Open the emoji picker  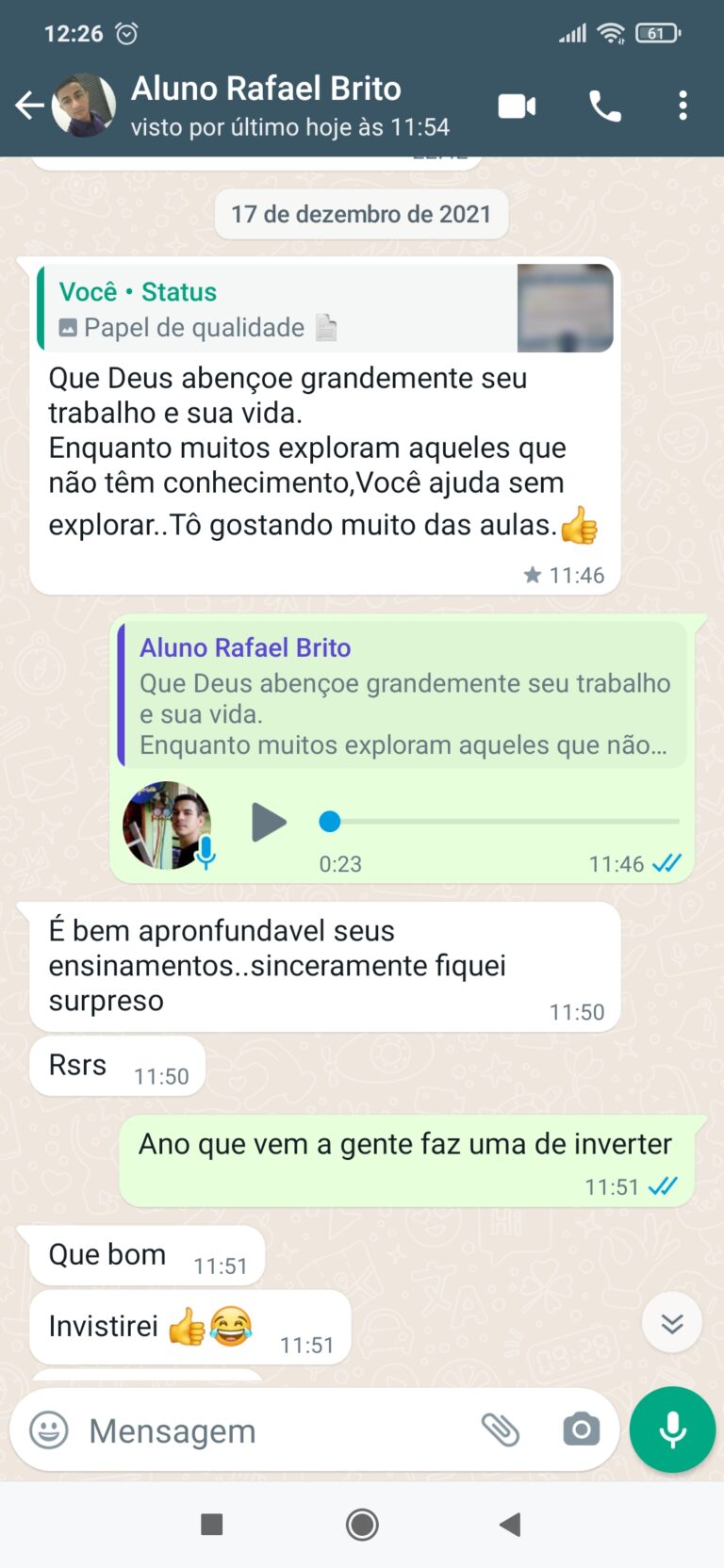(x=49, y=1430)
